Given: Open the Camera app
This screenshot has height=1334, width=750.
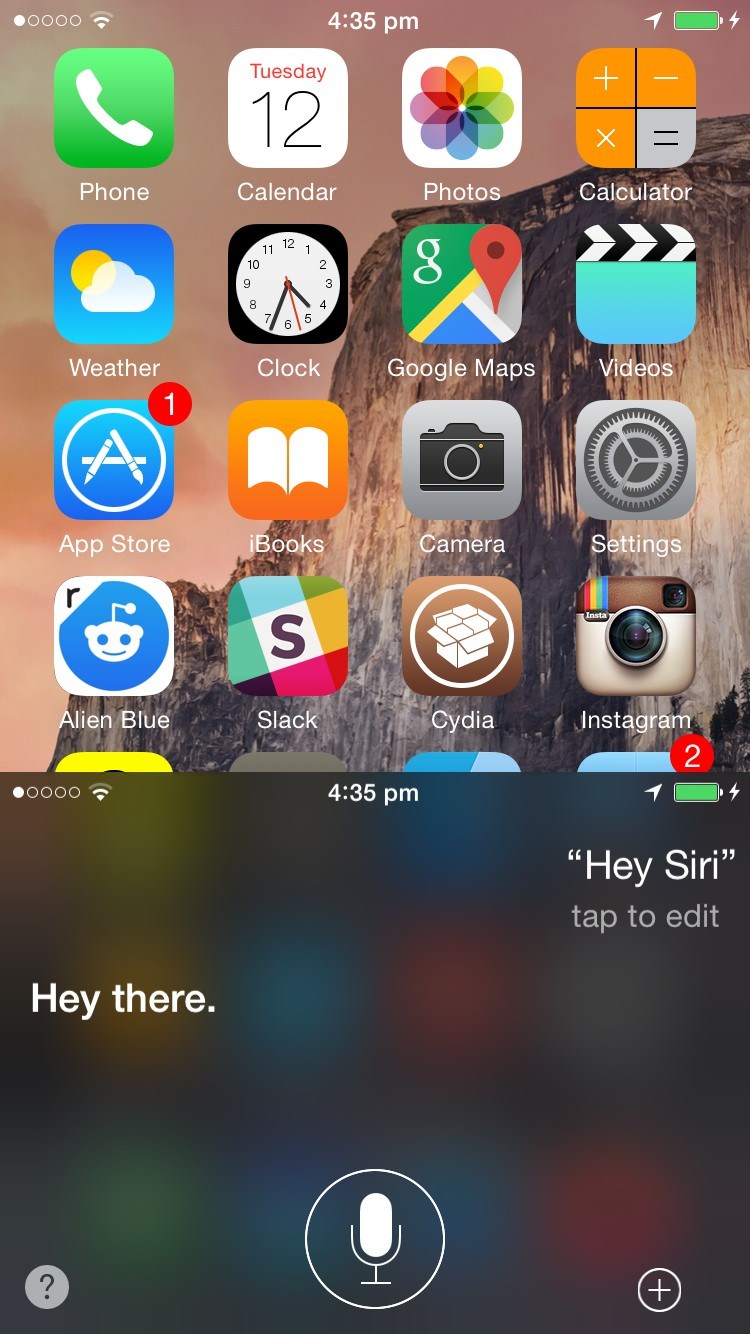Looking at the screenshot, I should [462, 460].
